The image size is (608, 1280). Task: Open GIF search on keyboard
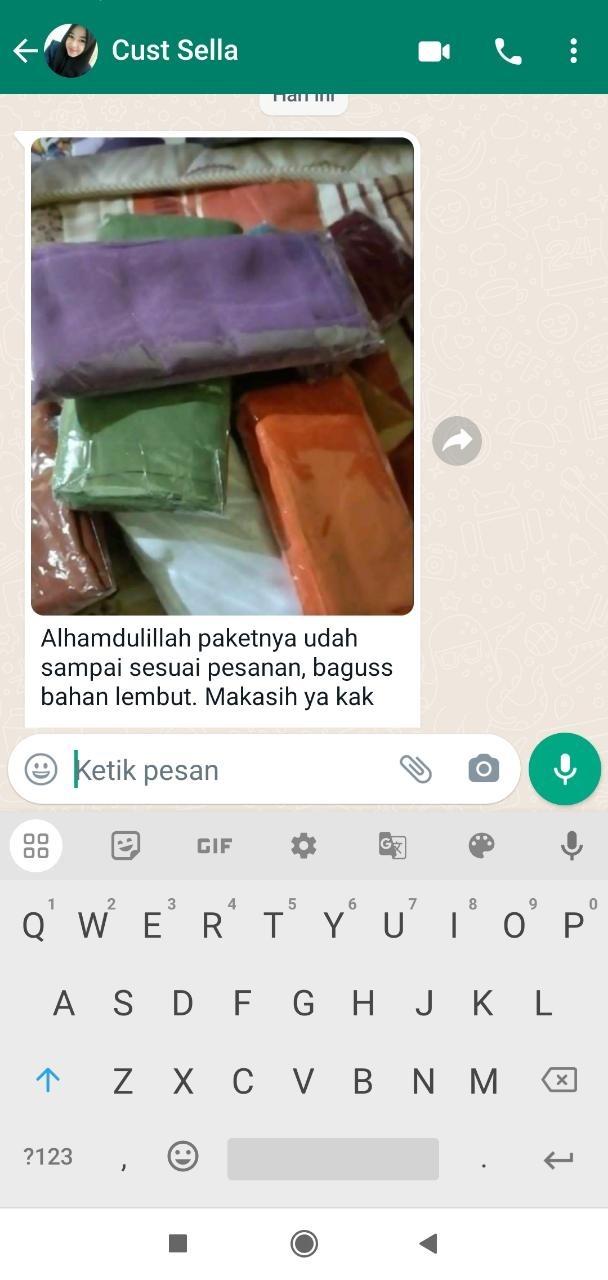pos(214,846)
